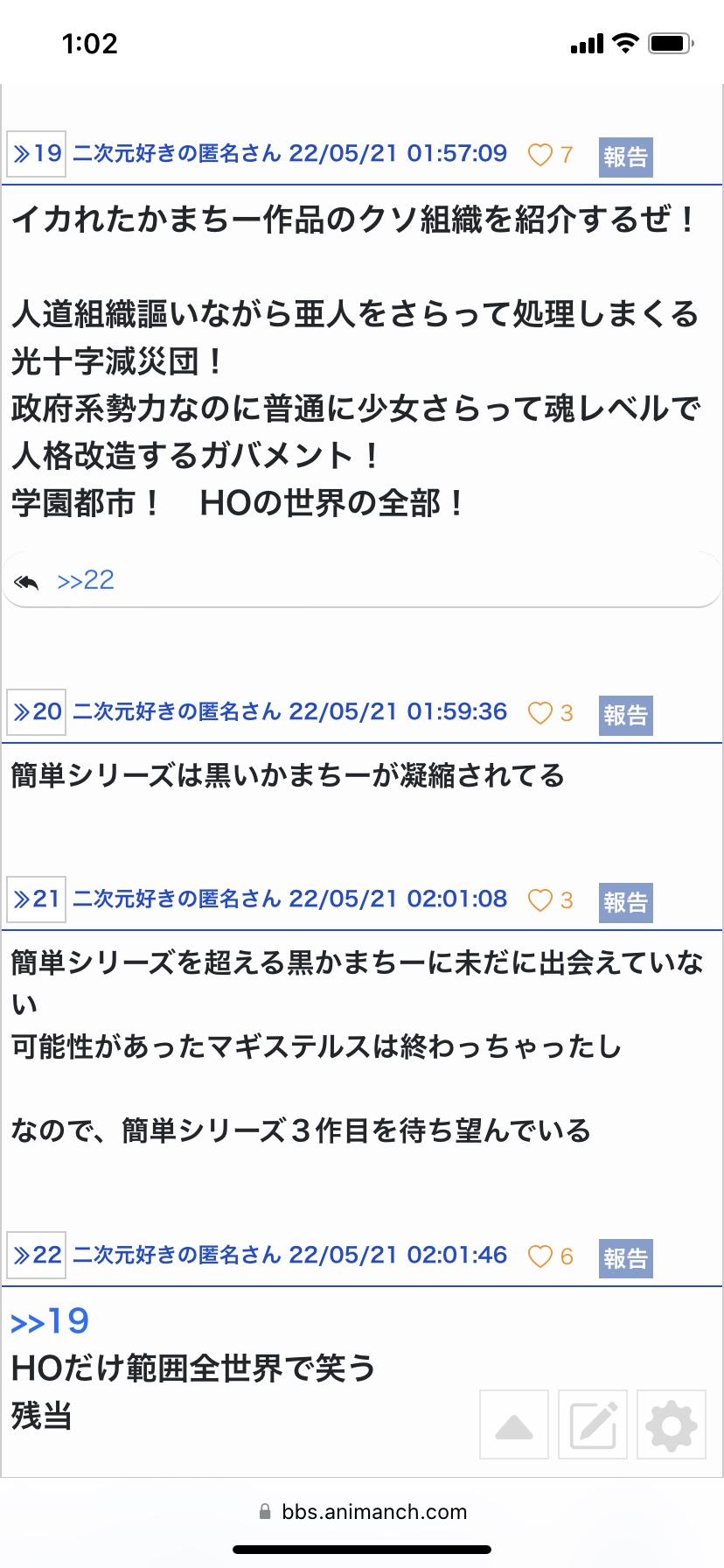Viewport: 724px width, 1568px height.
Task: Like post 21 with the heart icon
Action: click(540, 900)
